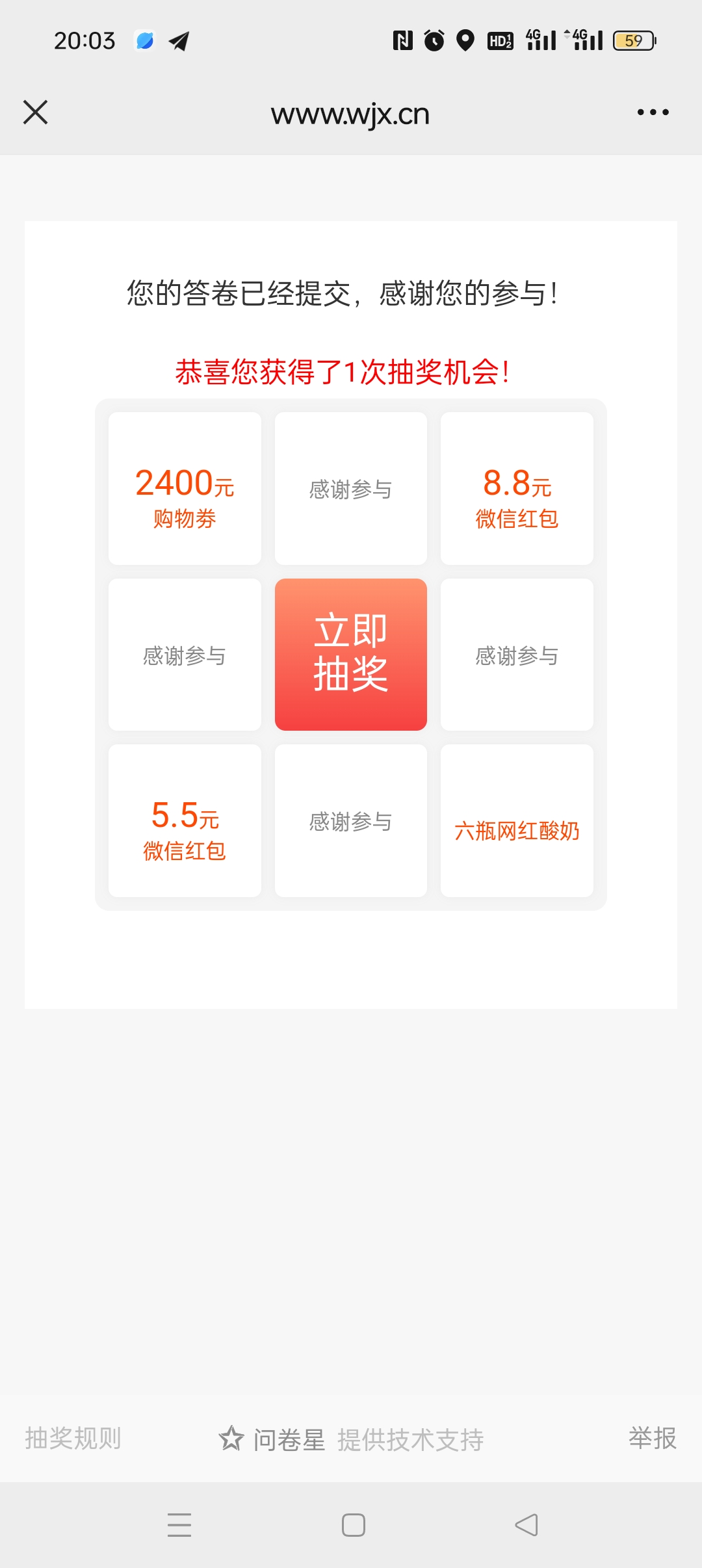Open the 问卷星 technical support link

coord(351,1439)
